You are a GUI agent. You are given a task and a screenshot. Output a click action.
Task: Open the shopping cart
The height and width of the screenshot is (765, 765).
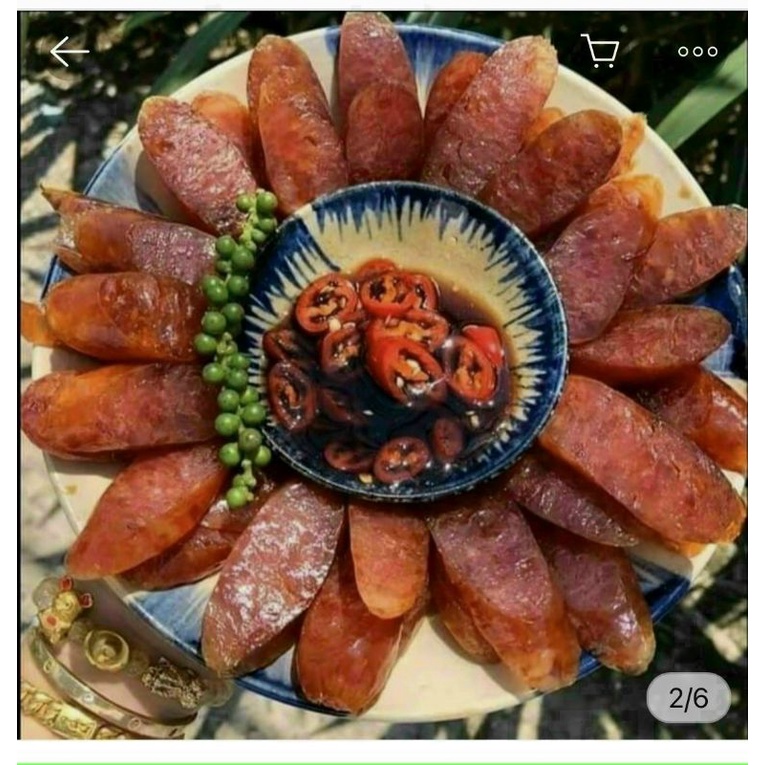(600, 51)
